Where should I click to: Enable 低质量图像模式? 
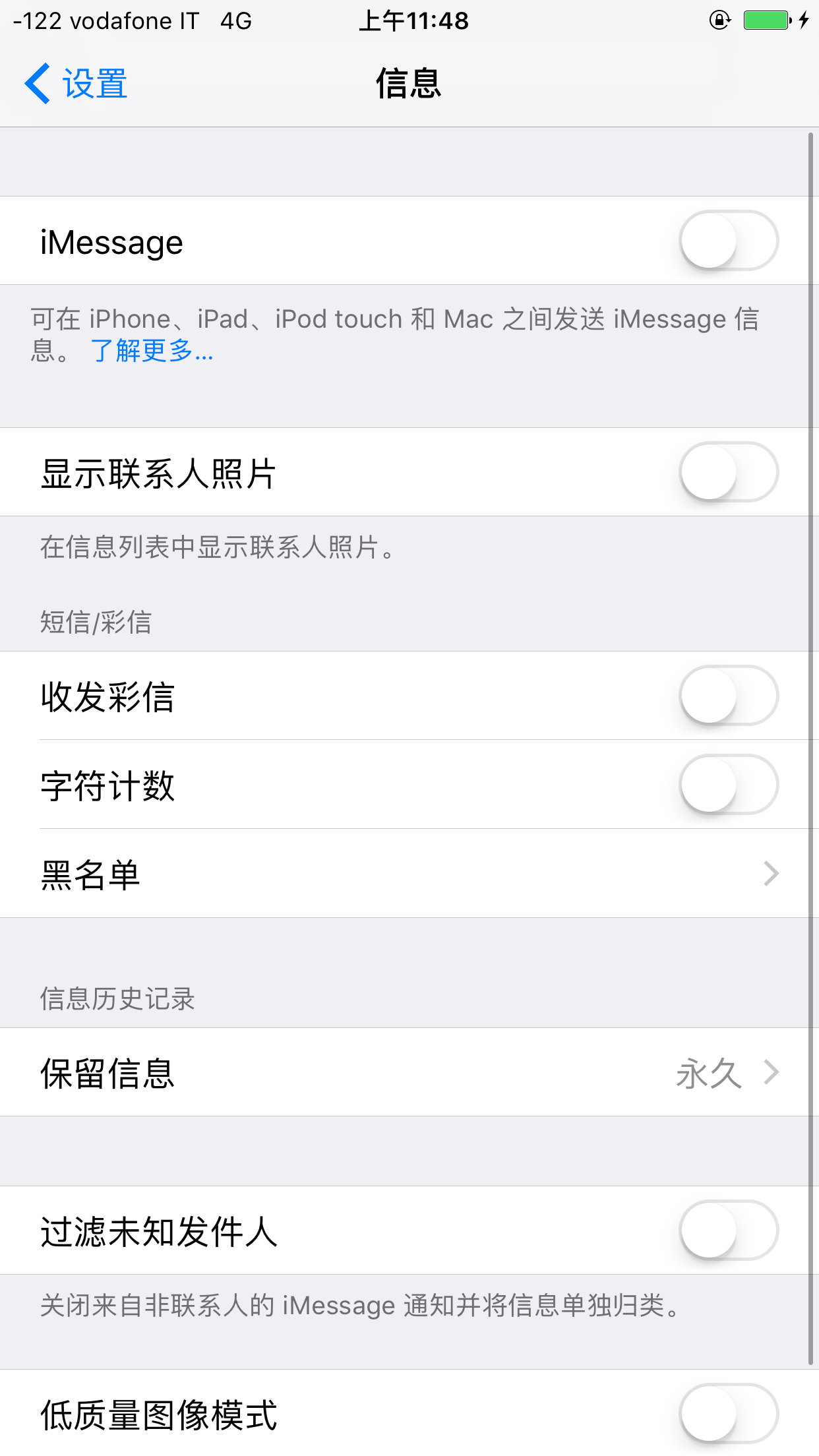tap(728, 1414)
